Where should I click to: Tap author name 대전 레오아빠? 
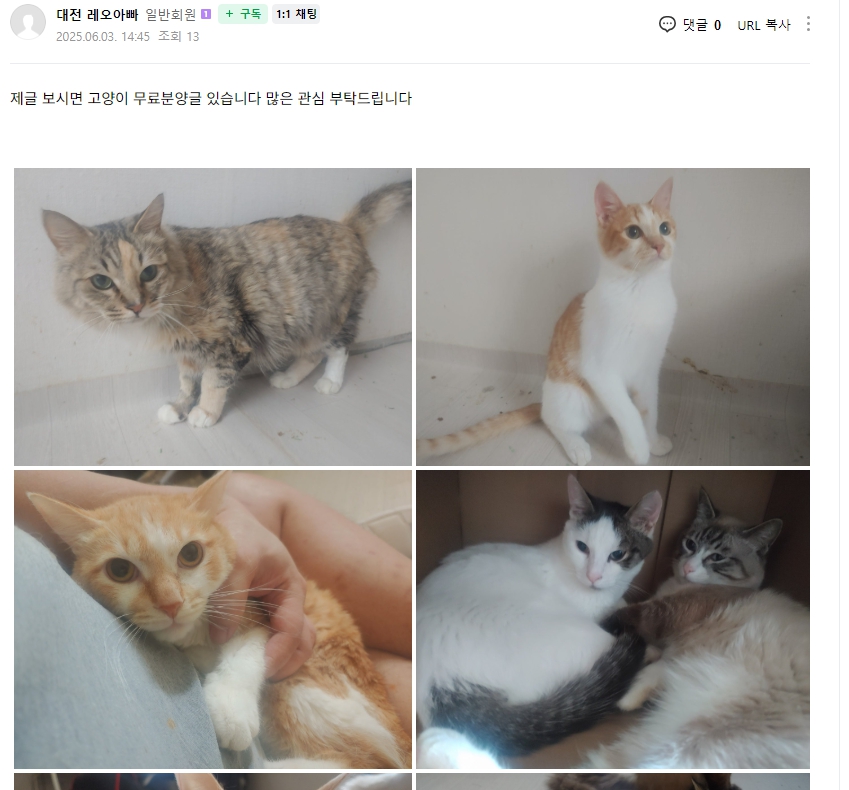[x=97, y=14]
